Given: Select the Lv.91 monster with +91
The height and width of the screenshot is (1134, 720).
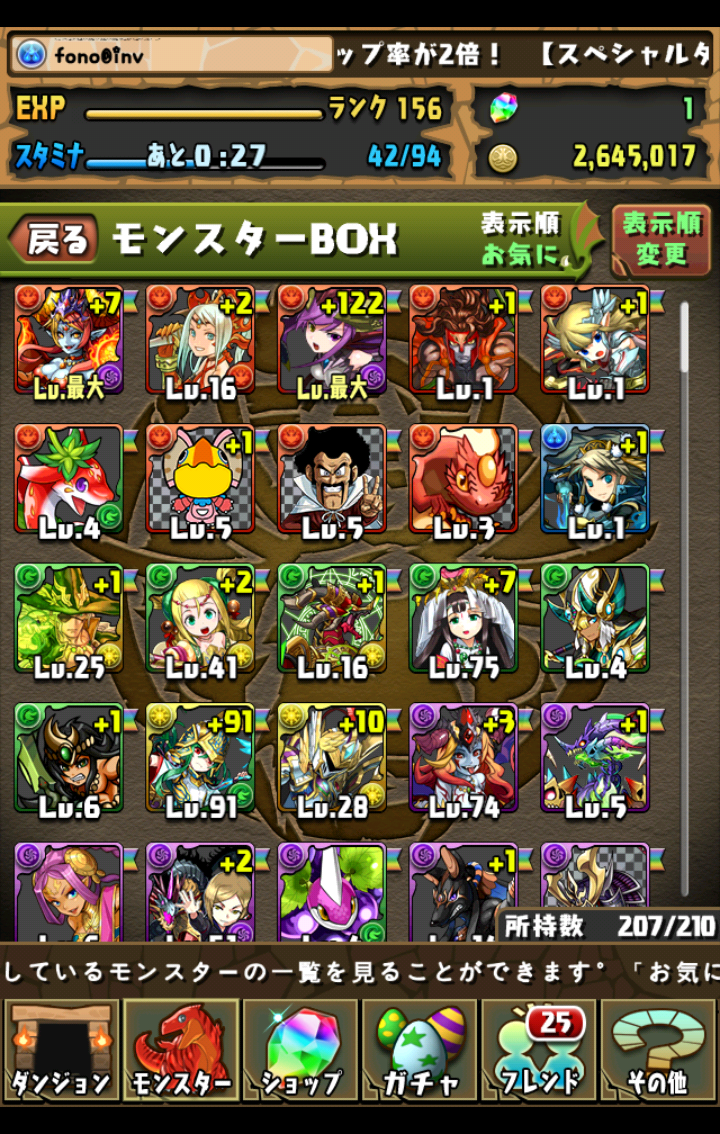Looking at the screenshot, I should click(200, 760).
